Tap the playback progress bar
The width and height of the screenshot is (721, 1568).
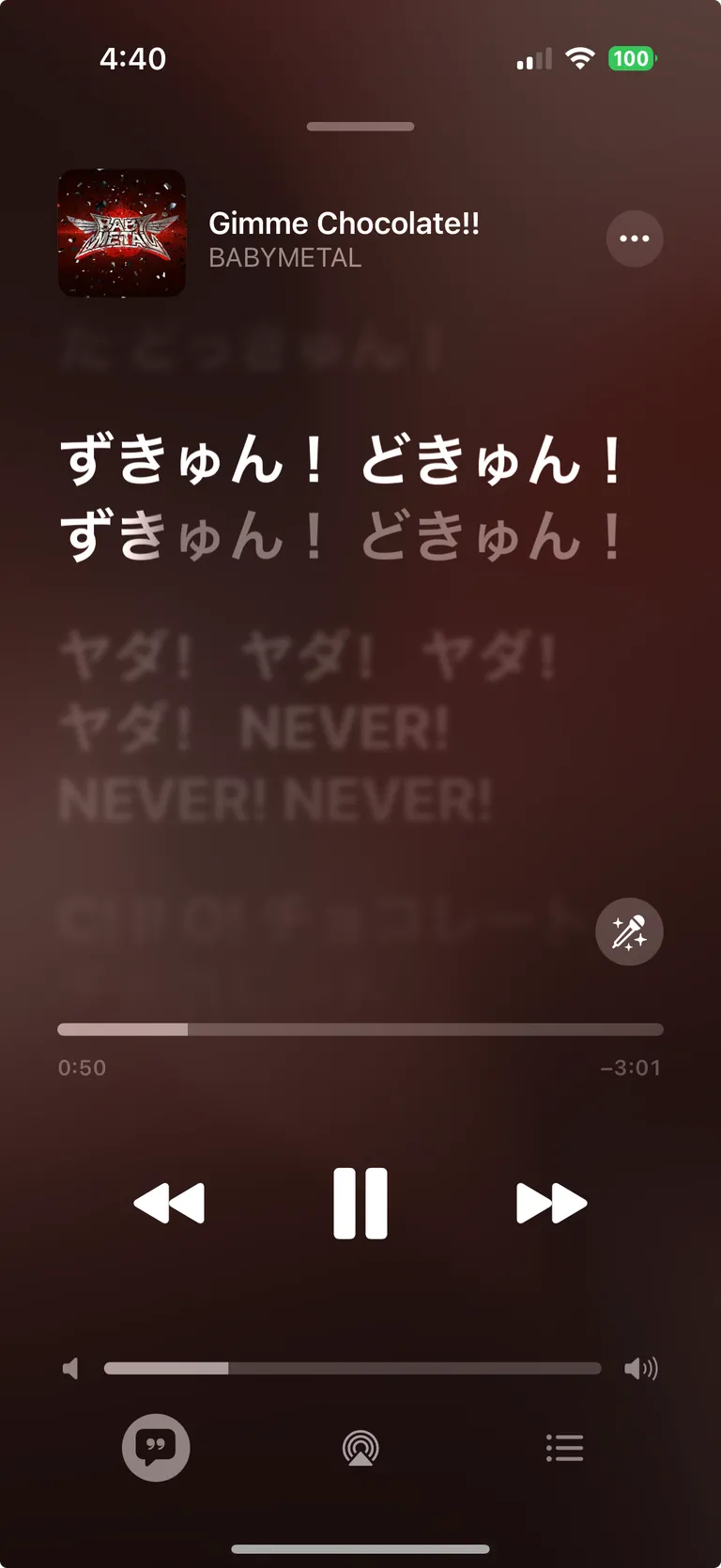pyautogui.click(x=360, y=1030)
